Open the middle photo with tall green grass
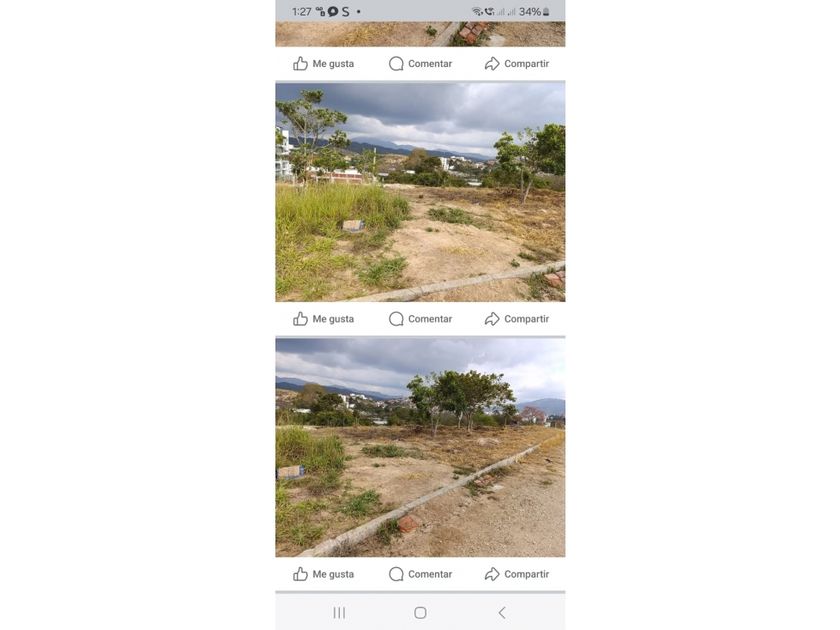Screen dimensions: 840x630 point(420,192)
